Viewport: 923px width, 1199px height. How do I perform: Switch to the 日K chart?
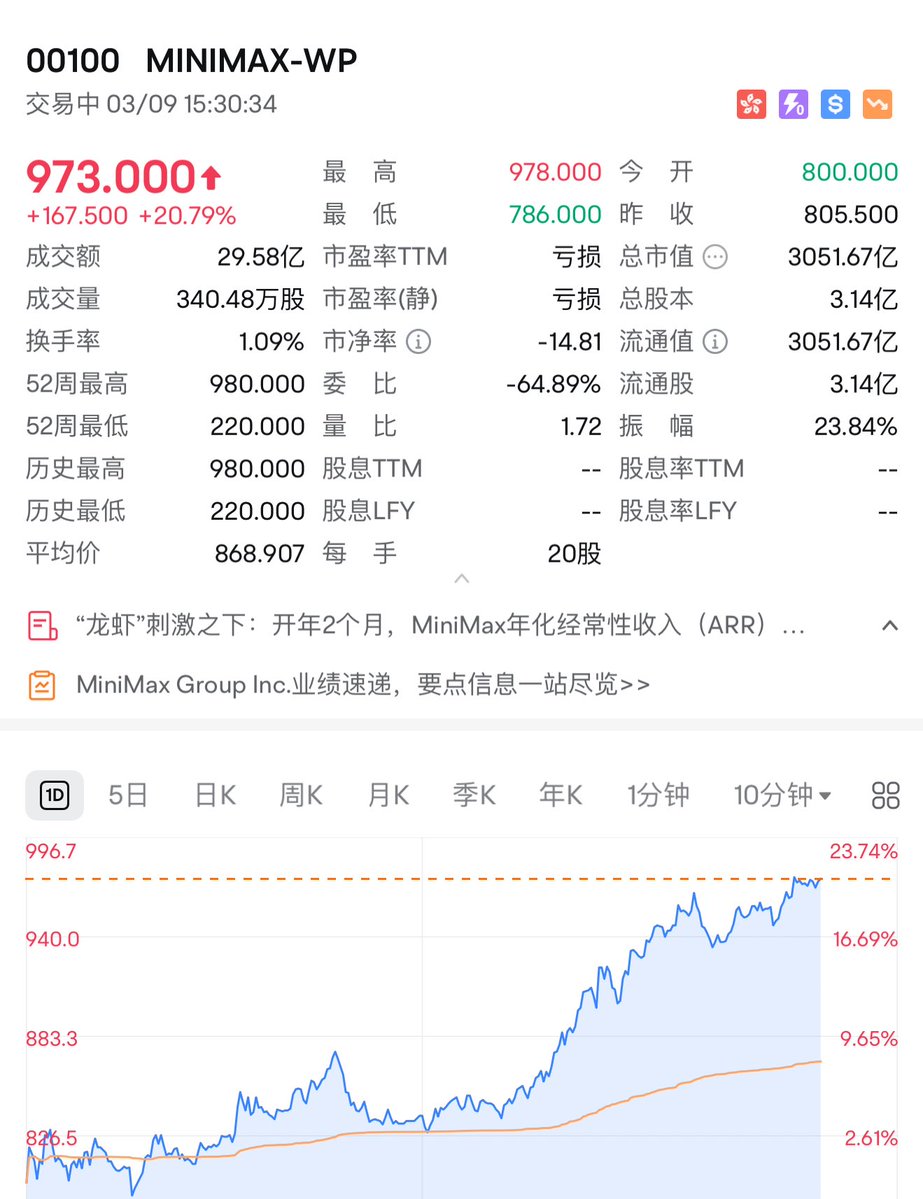pos(215,795)
